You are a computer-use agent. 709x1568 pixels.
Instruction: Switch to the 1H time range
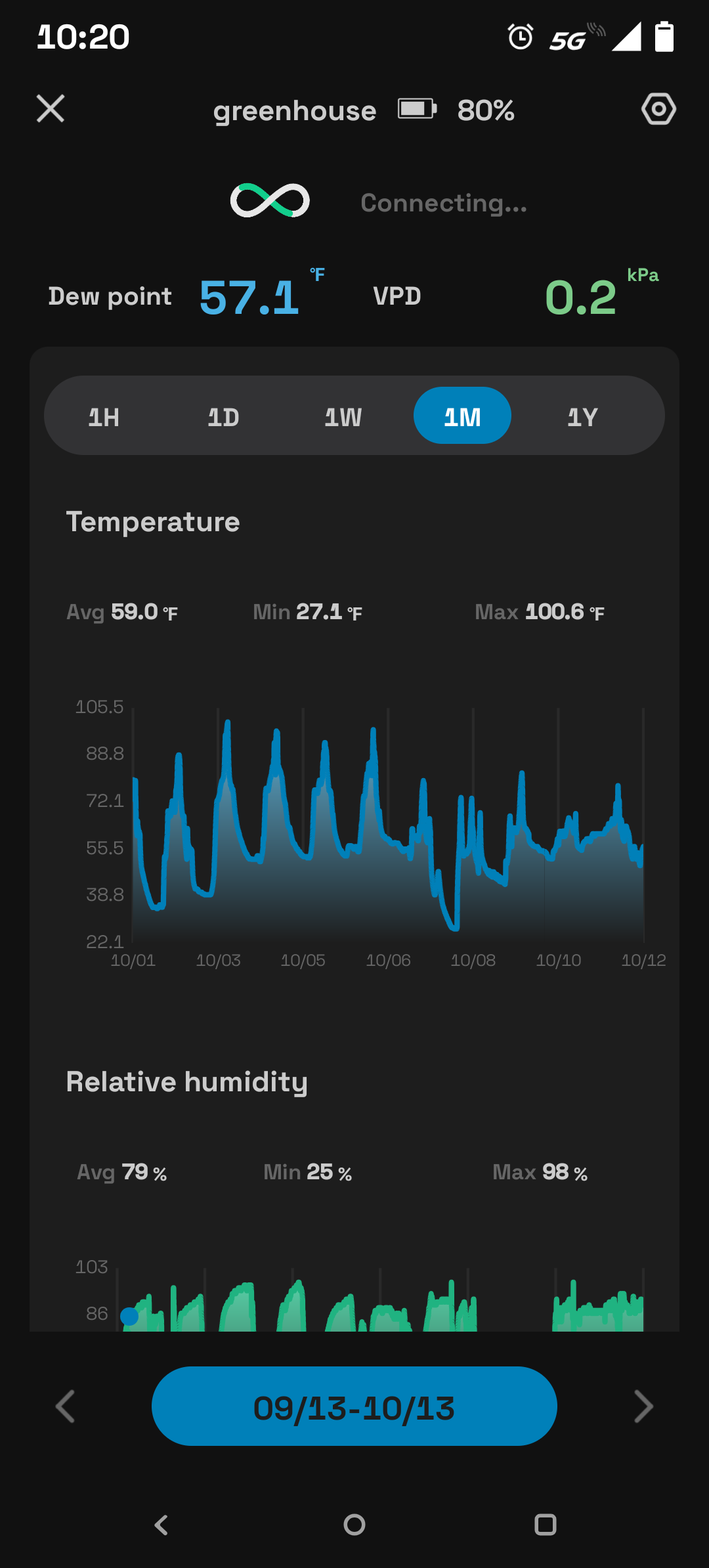tap(104, 417)
